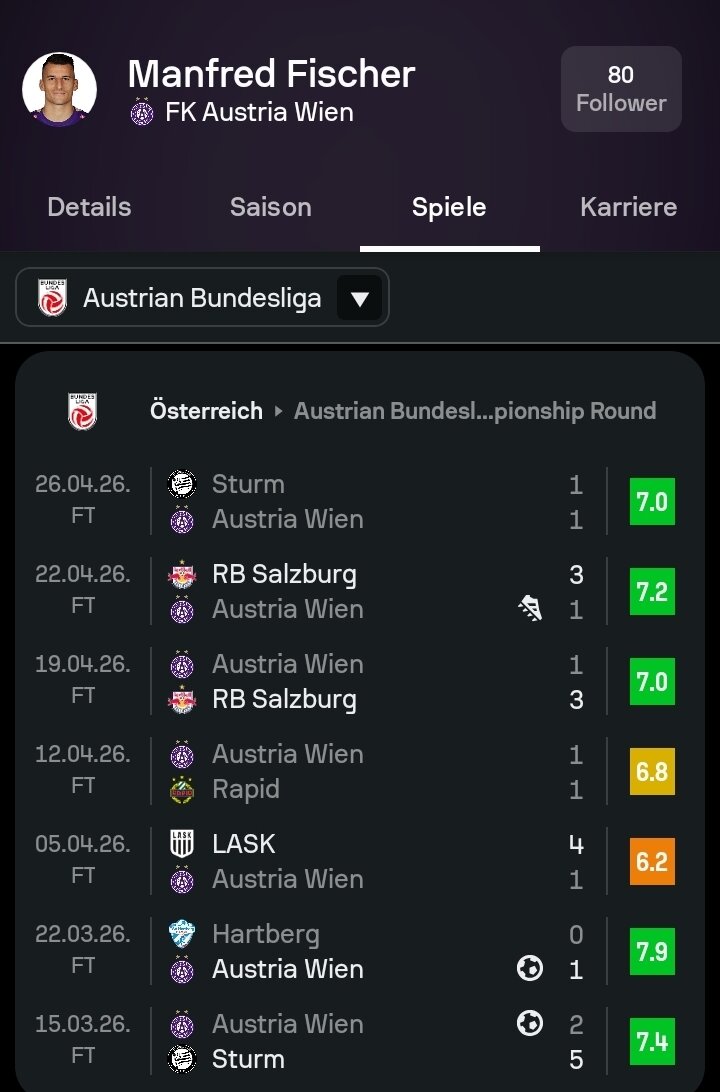Select the Spiele tab
Screen dimensions: 720x1092
pos(449,207)
